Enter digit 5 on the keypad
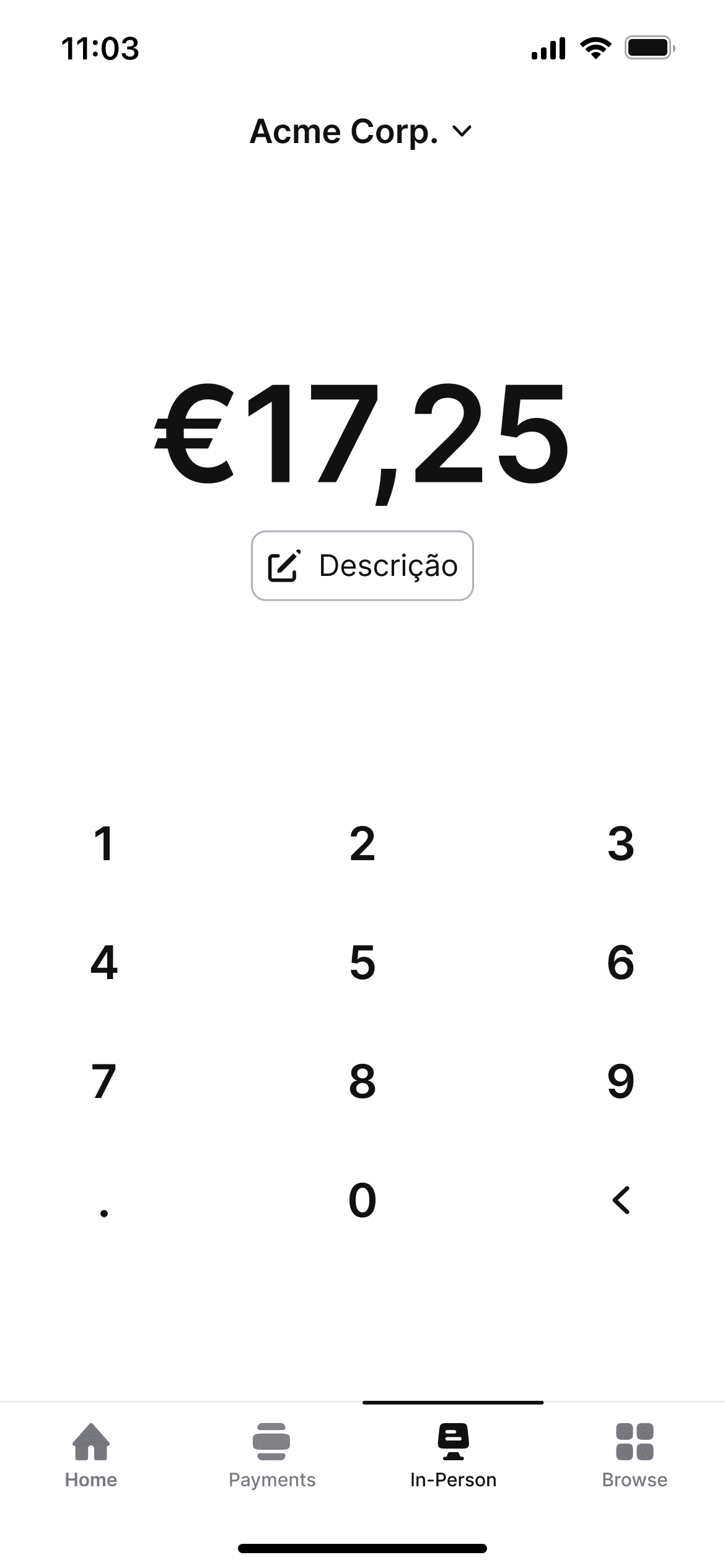The height and width of the screenshot is (1568, 725). tap(362, 962)
